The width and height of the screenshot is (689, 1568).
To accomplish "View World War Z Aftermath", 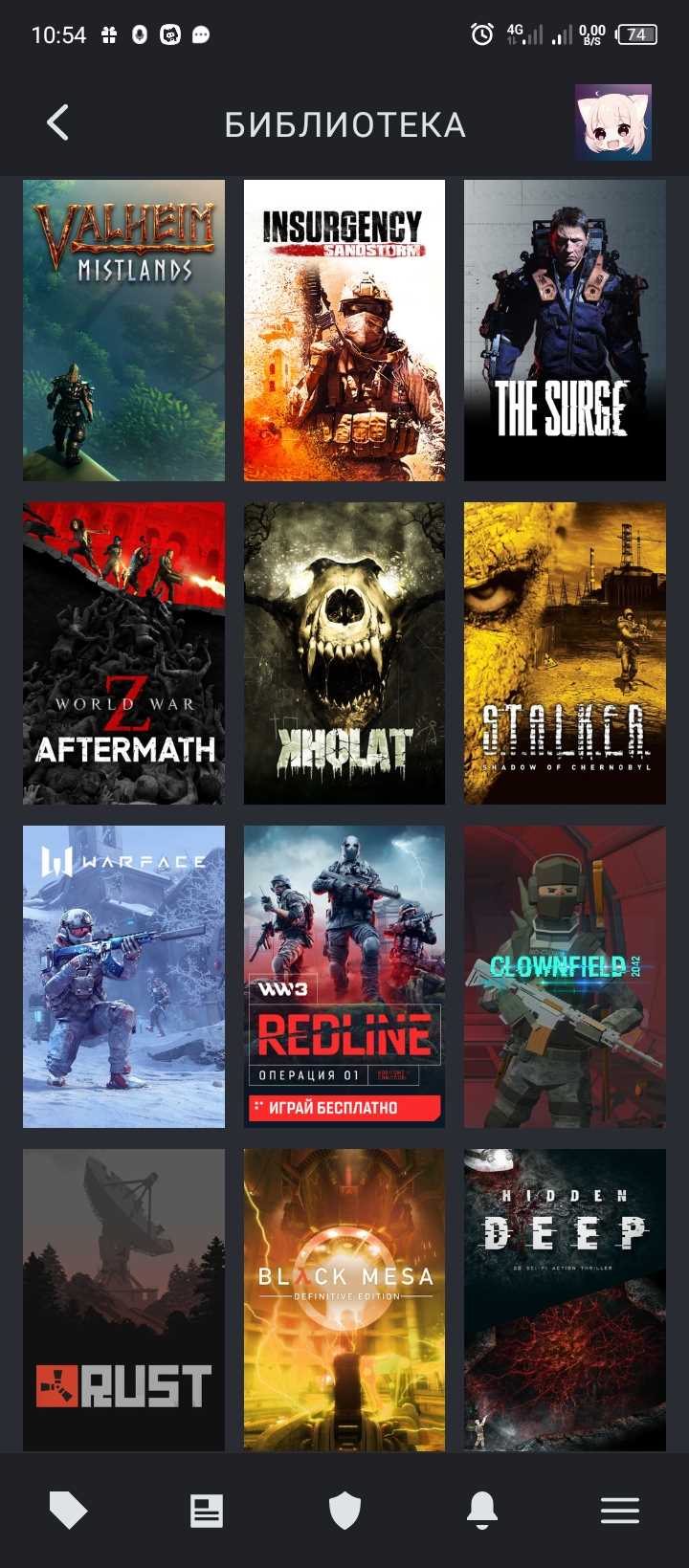I will [124, 652].
